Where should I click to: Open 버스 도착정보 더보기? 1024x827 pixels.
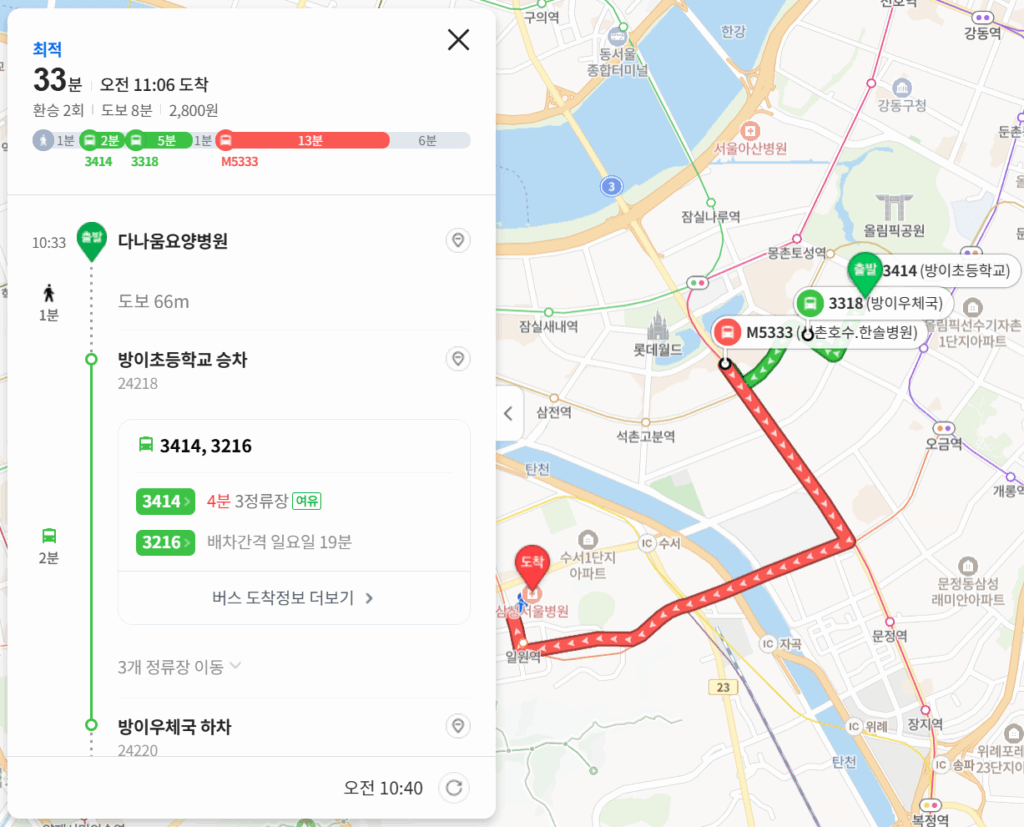point(293,598)
